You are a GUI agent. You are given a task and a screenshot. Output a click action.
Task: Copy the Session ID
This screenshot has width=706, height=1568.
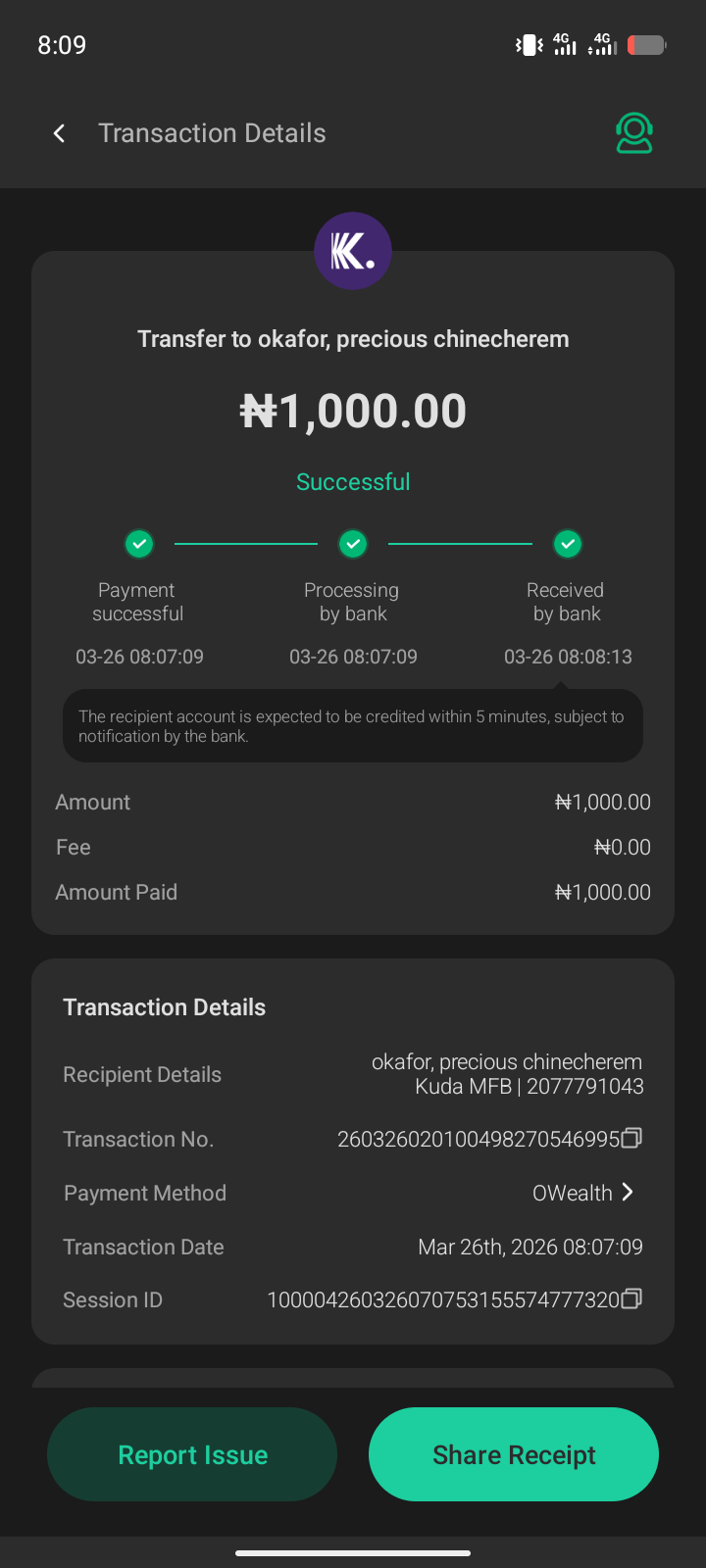point(632,1299)
